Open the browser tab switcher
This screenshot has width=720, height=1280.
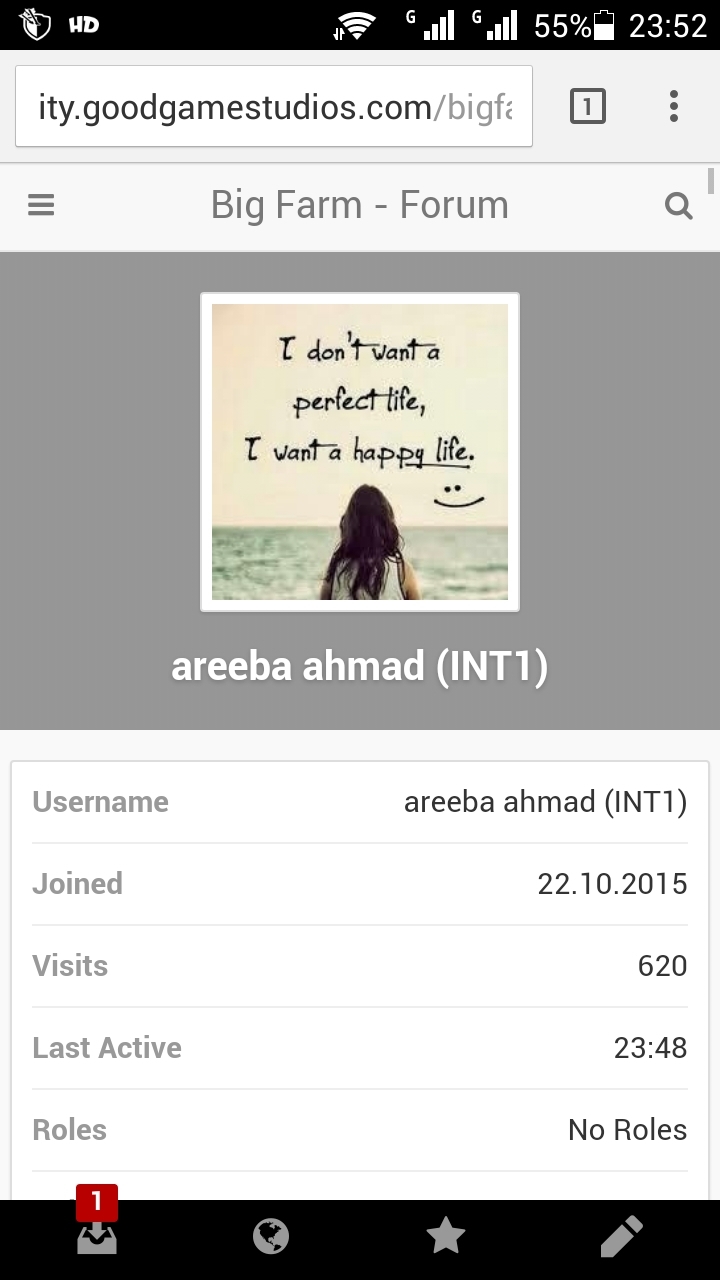[x=588, y=106]
